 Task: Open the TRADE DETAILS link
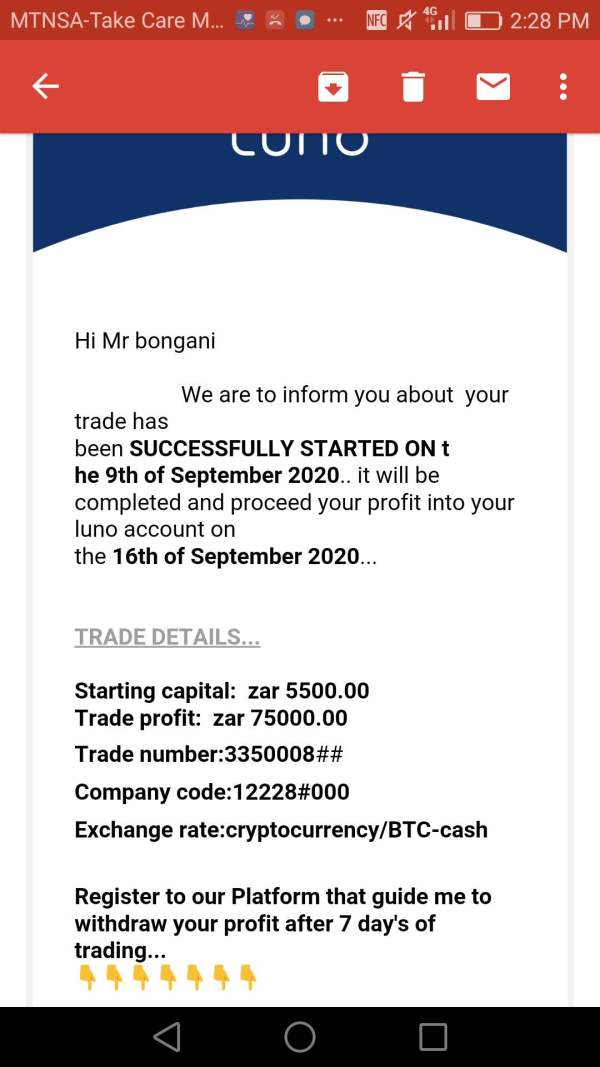click(167, 638)
